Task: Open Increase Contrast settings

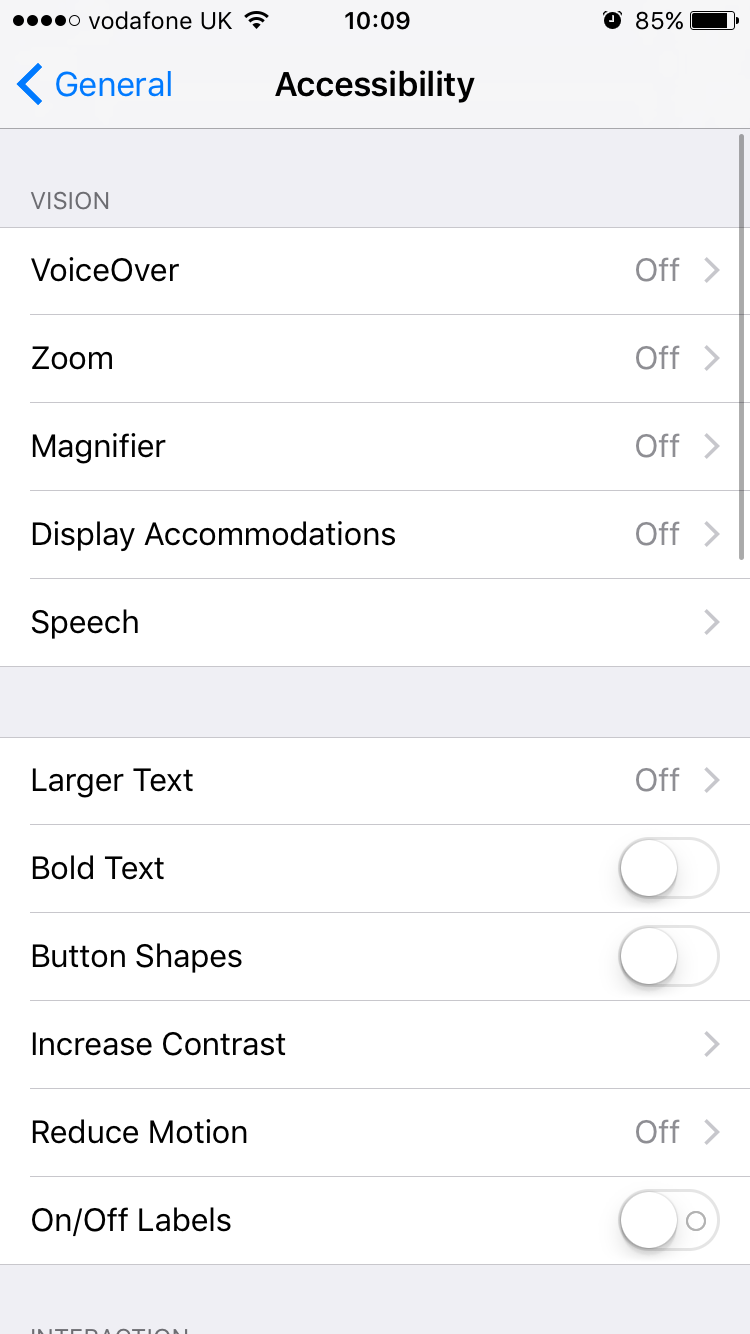Action: 375,1045
